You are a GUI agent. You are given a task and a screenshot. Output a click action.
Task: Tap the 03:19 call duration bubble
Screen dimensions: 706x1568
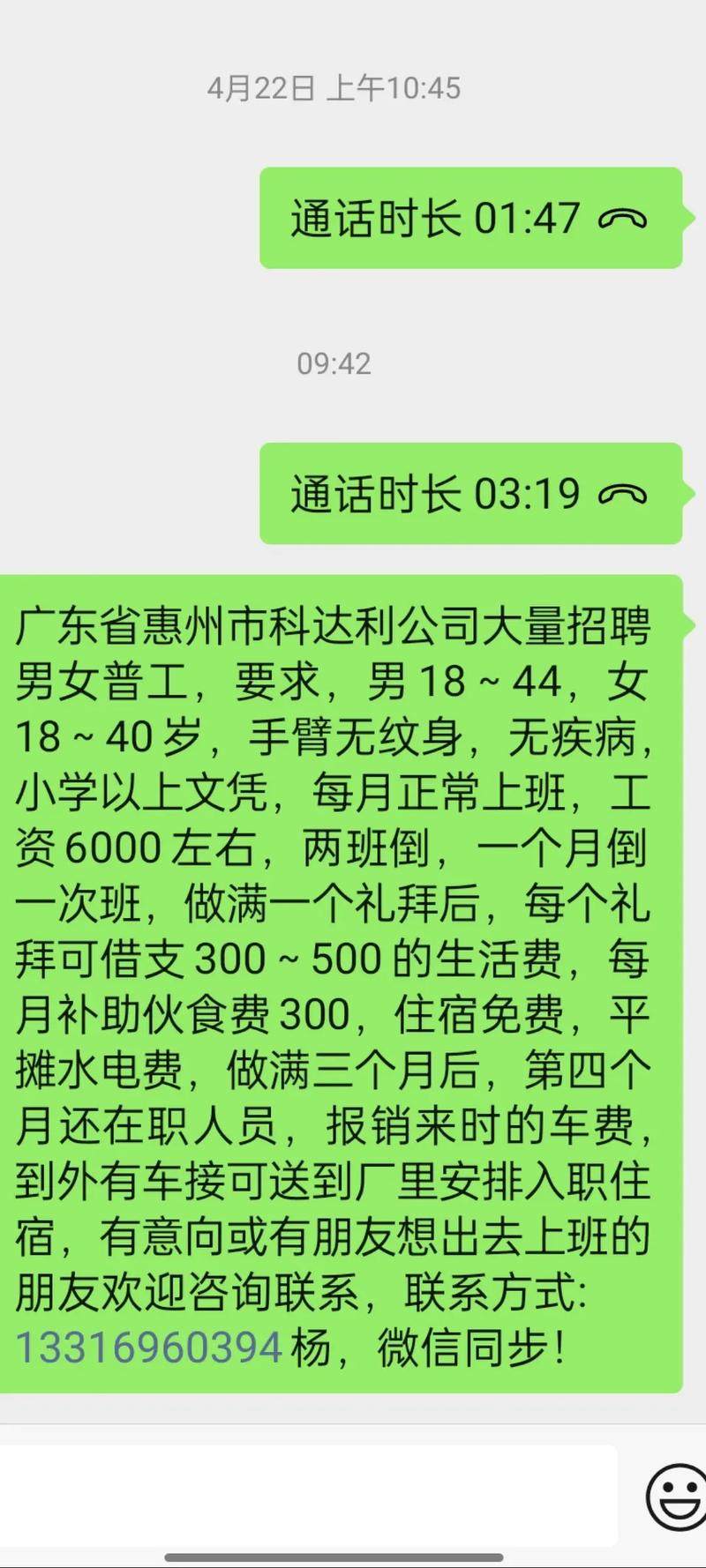click(470, 493)
